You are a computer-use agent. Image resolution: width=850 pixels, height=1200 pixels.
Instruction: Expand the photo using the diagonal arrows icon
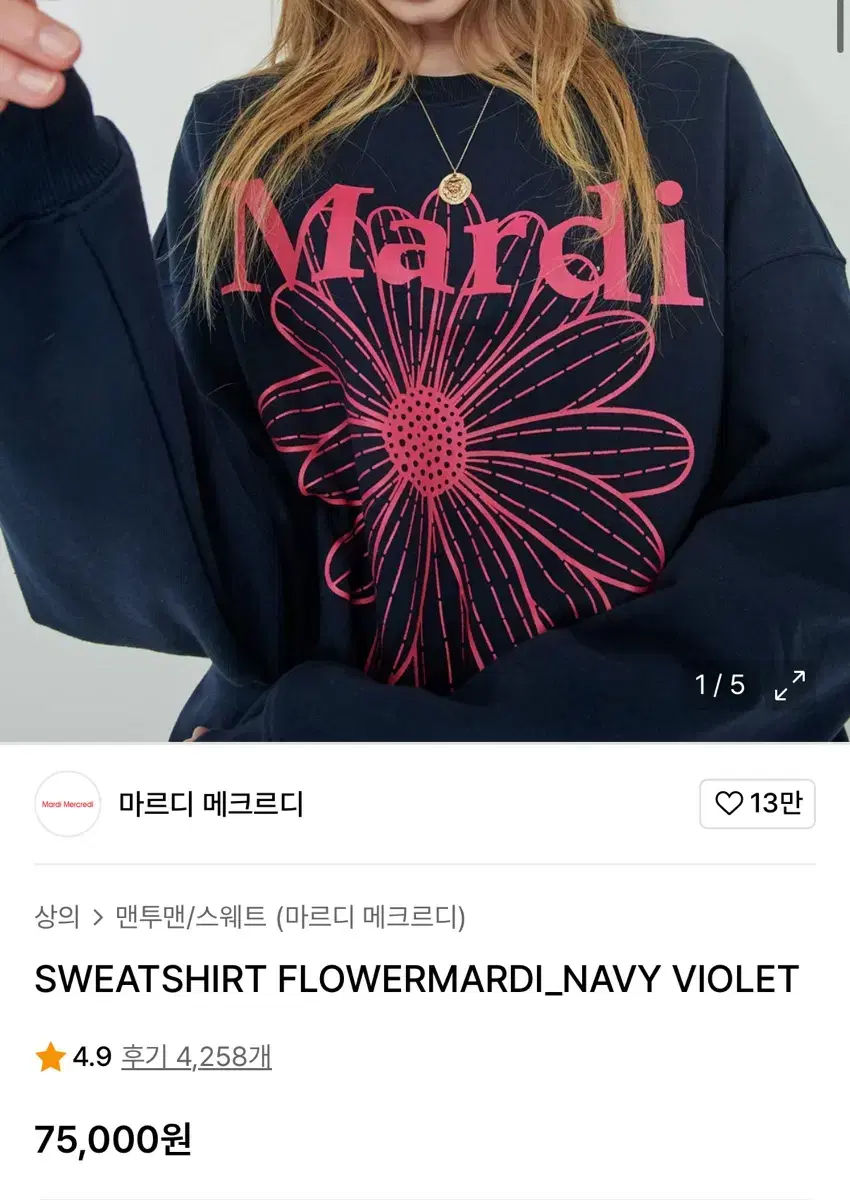click(x=790, y=686)
